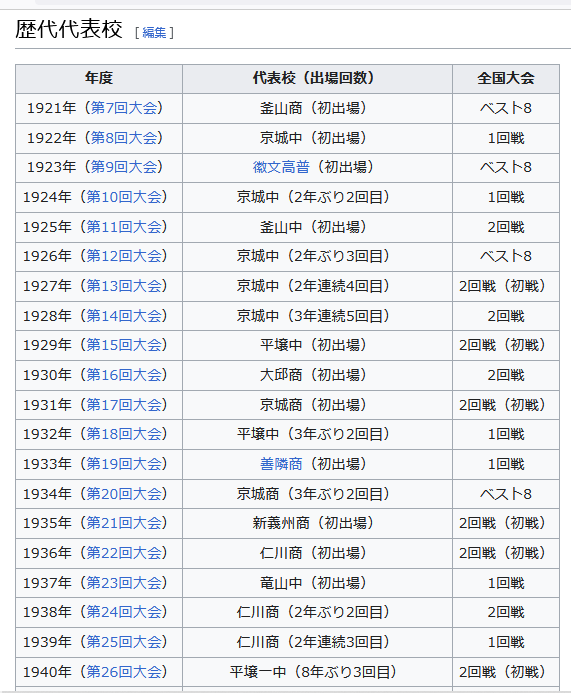
Task: Open the 第20回大会 link
Action: tap(124, 494)
